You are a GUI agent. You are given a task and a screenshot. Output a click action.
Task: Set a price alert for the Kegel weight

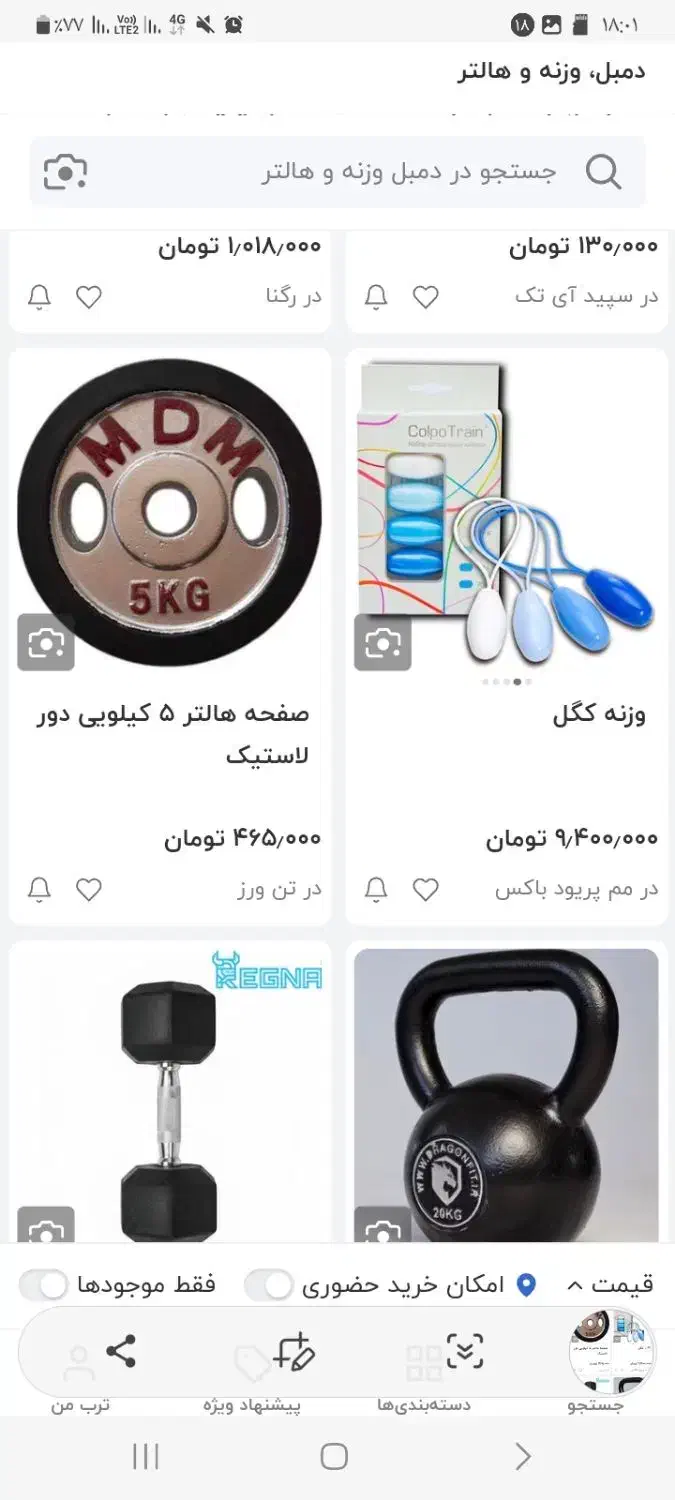point(376,889)
